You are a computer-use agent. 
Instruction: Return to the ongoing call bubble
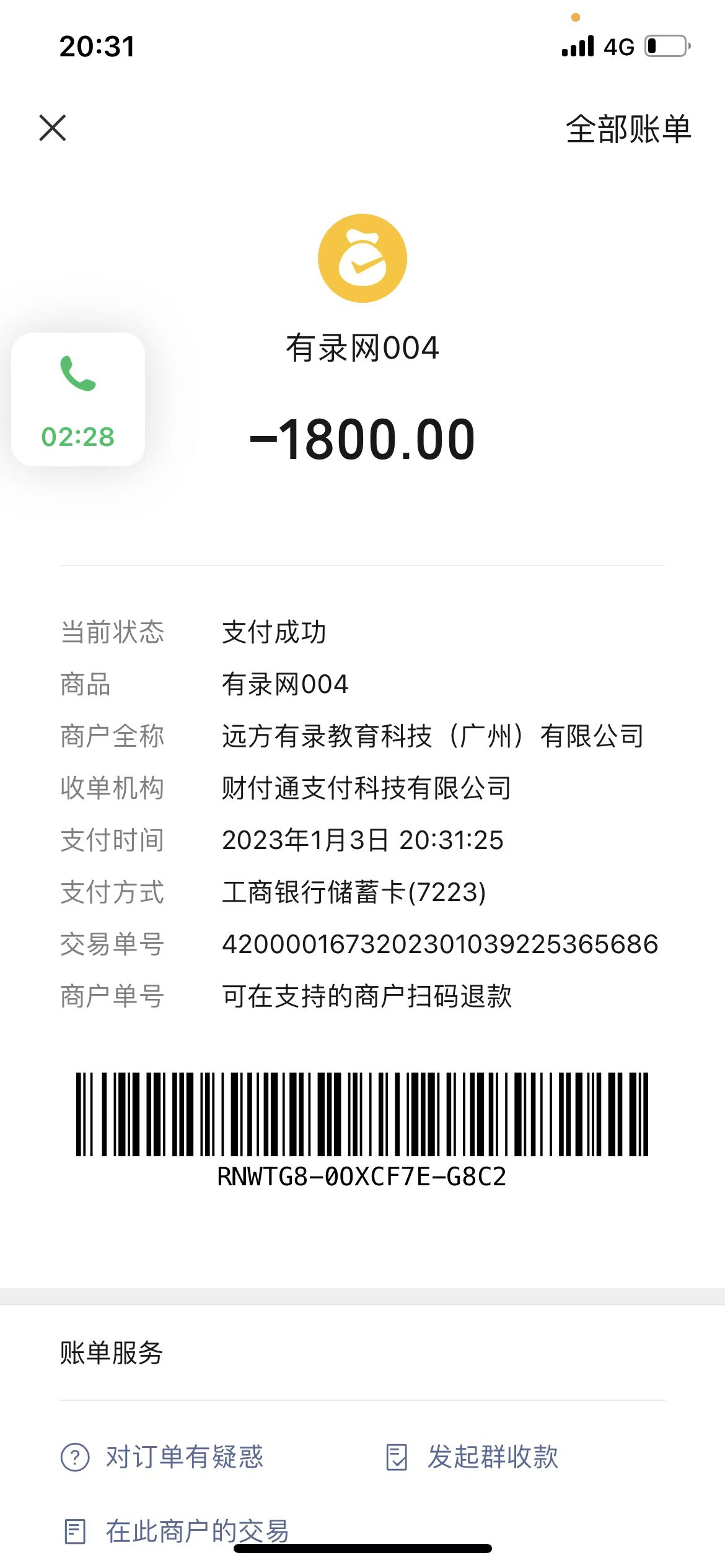78,399
